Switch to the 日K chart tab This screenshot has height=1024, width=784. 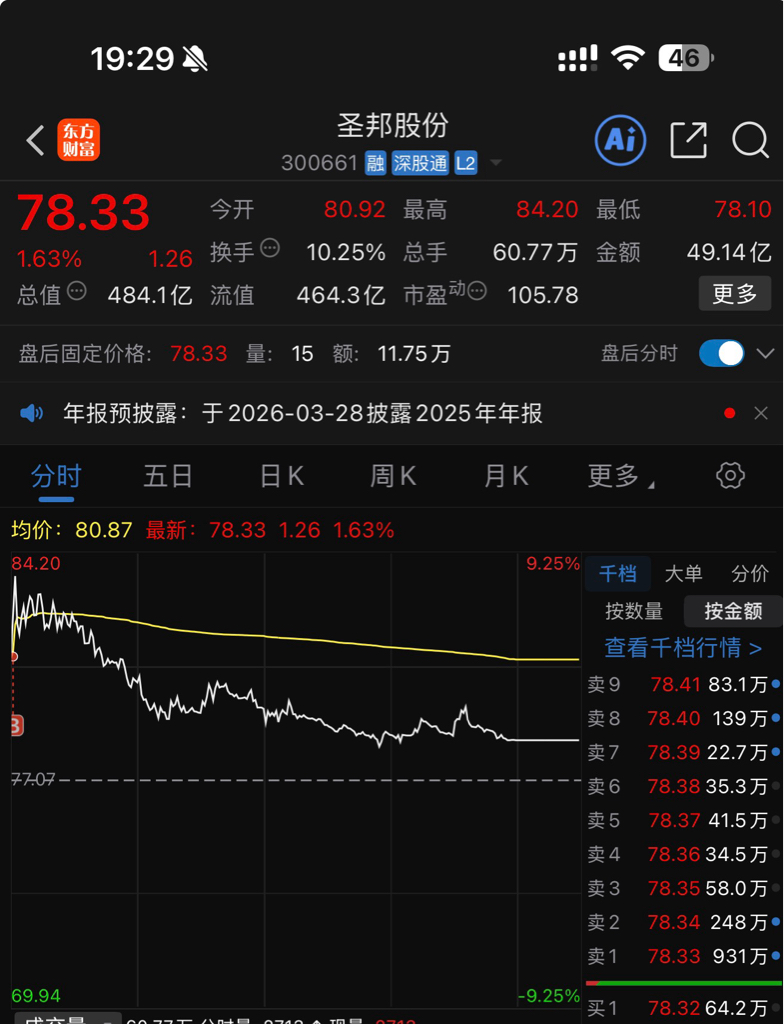pos(282,476)
